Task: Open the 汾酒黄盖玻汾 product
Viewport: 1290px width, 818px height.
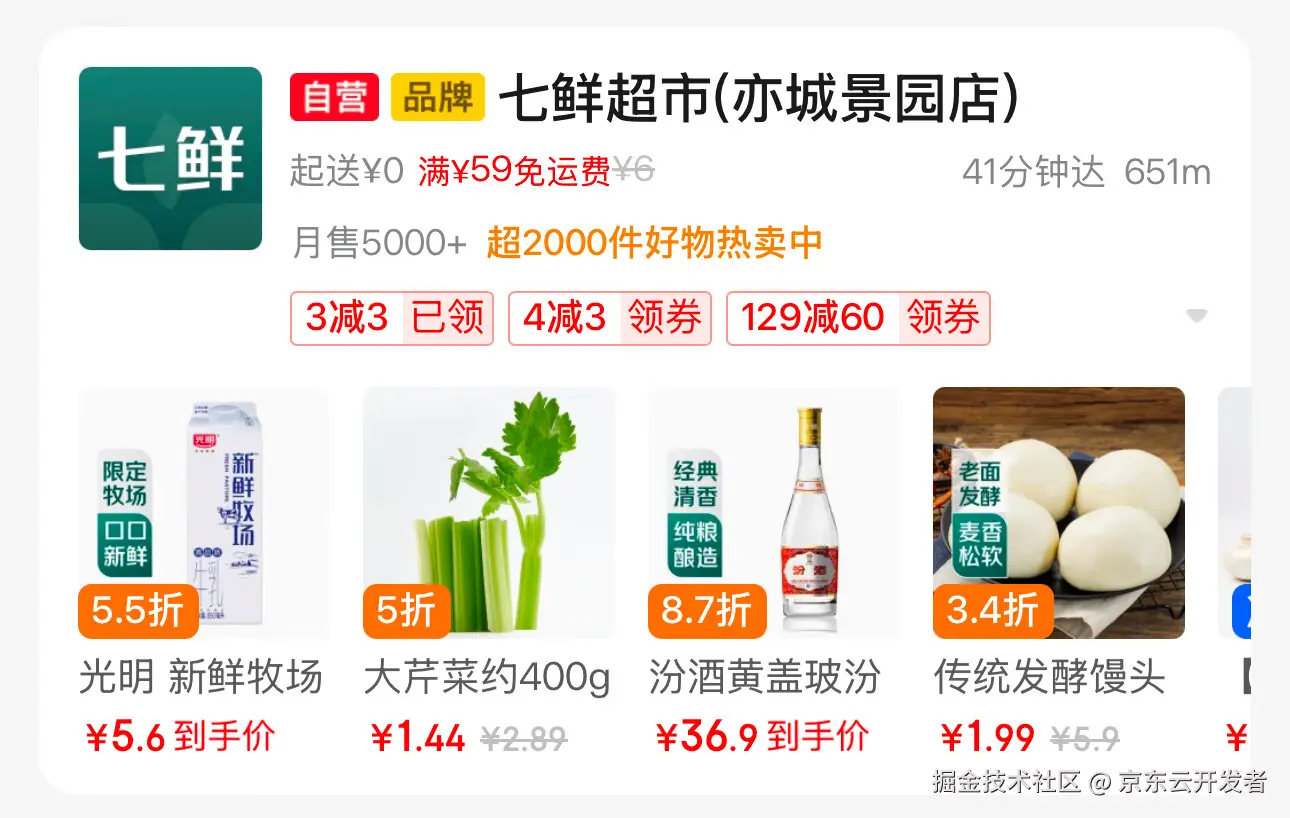Action: pos(773,513)
